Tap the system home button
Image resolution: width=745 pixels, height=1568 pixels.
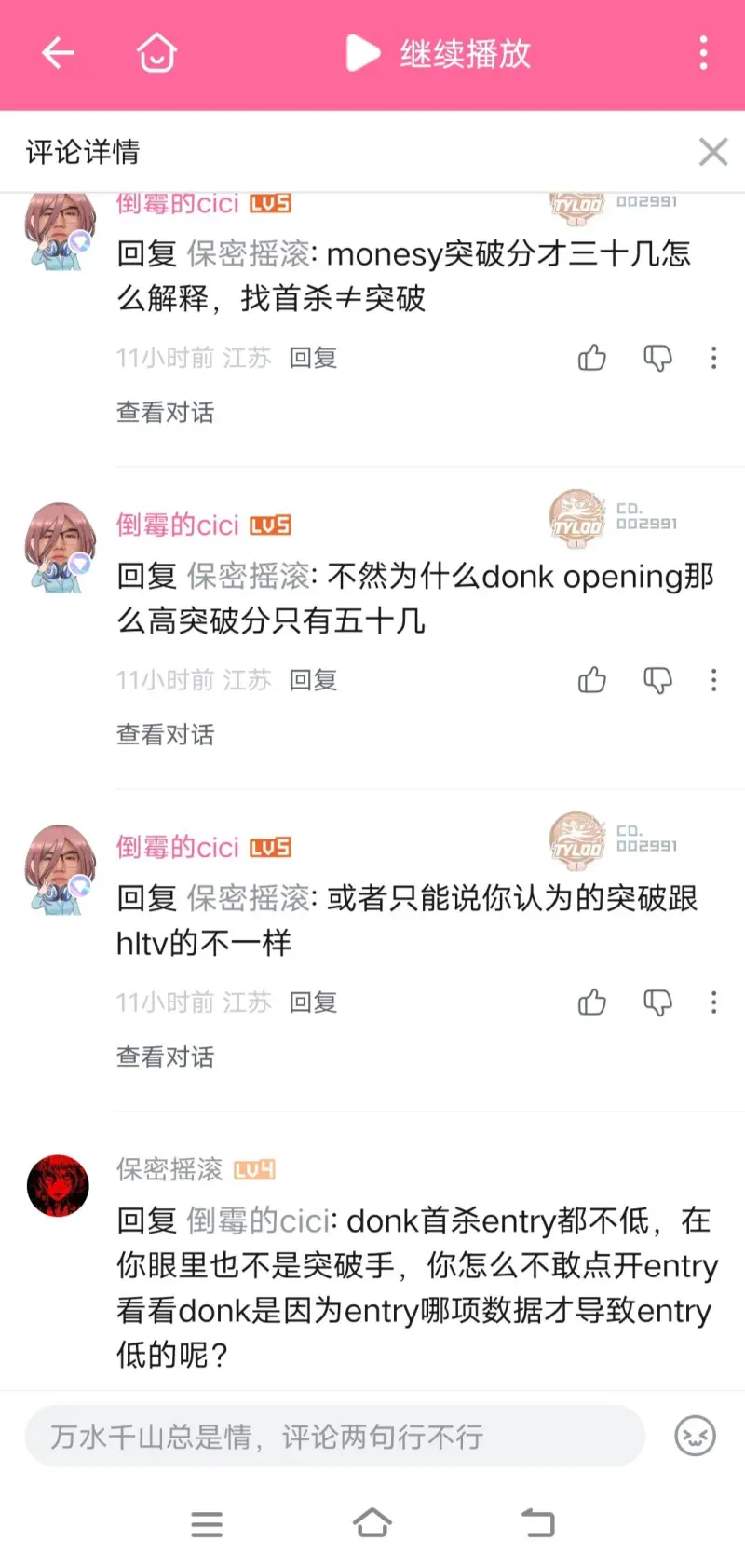372,1524
